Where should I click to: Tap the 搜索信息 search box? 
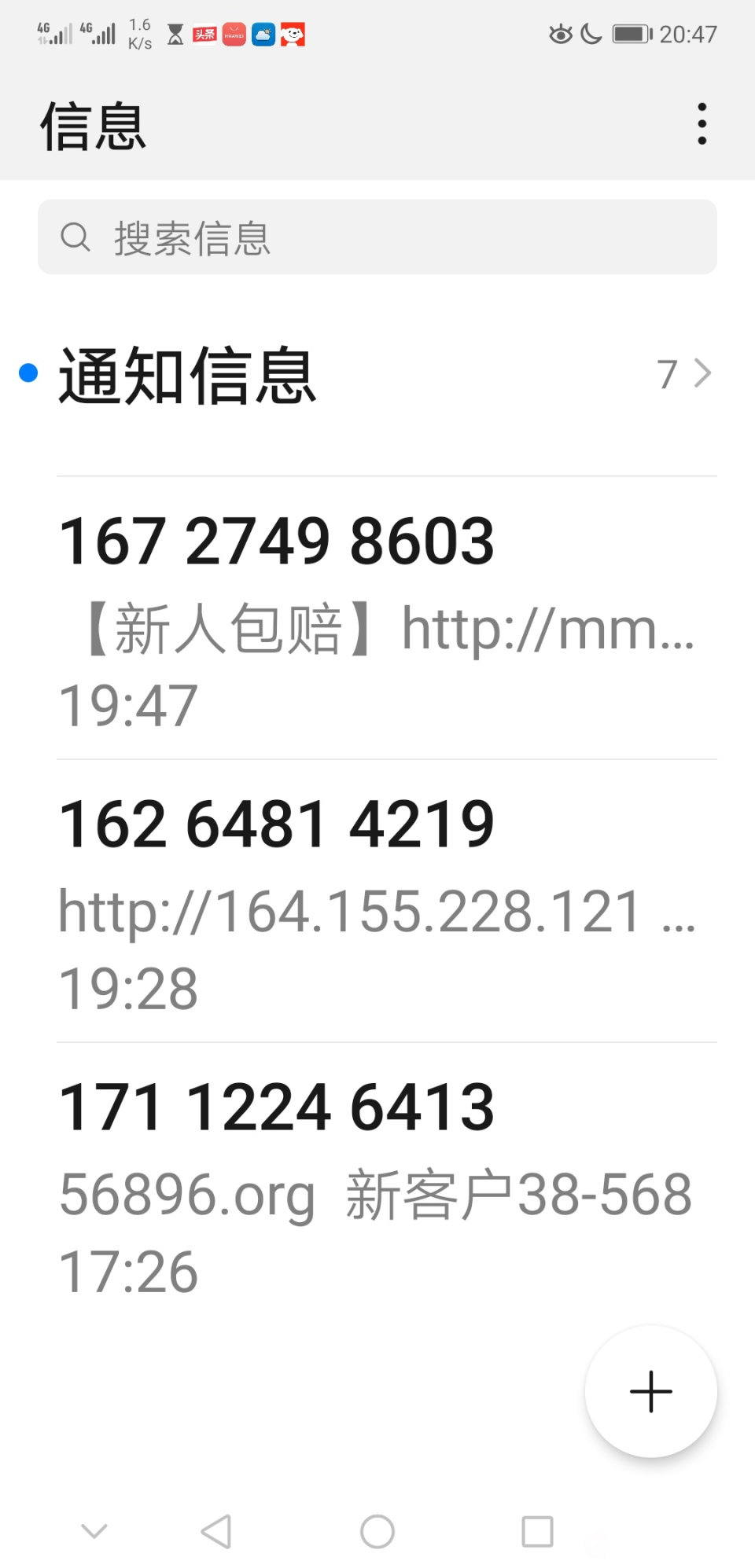[x=377, y=237]
